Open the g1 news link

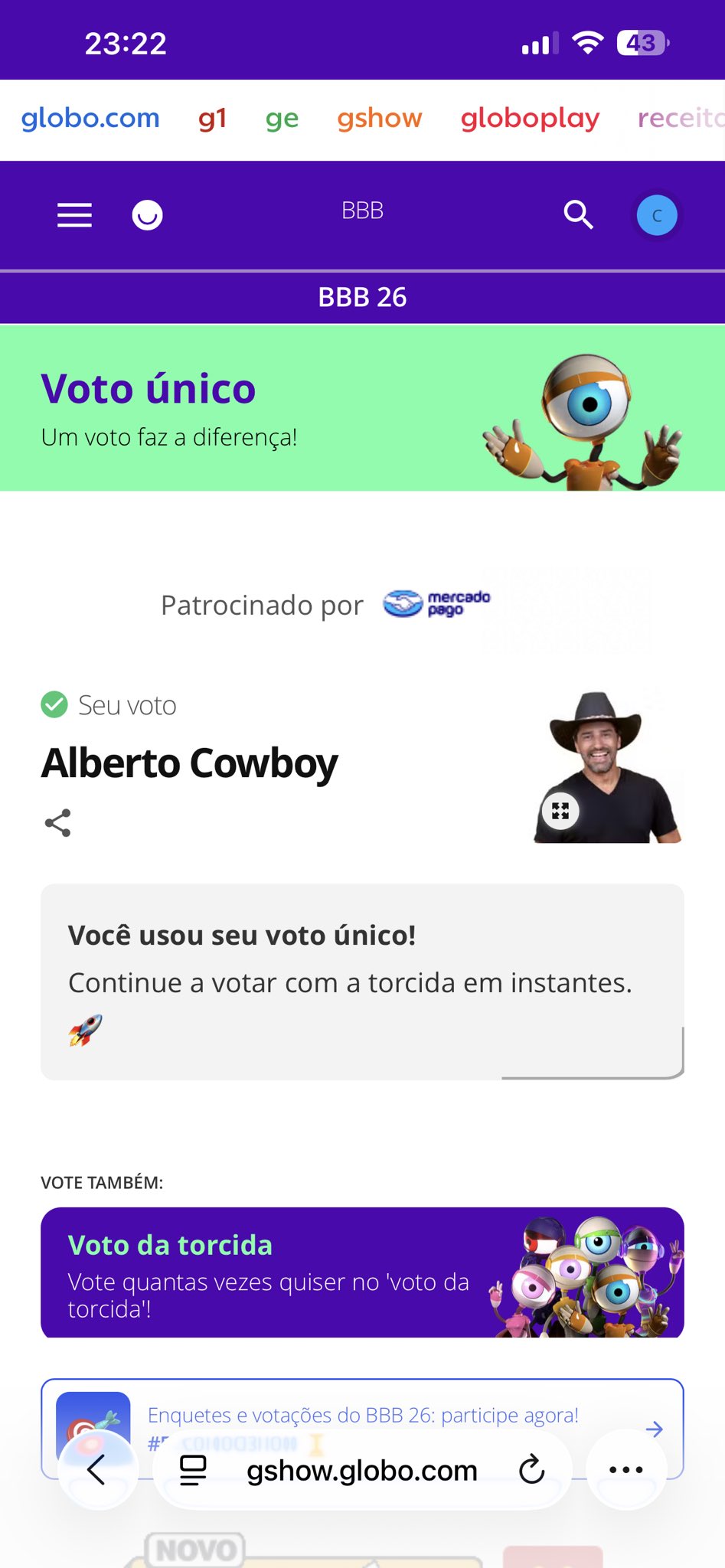[x=212, y=119]
